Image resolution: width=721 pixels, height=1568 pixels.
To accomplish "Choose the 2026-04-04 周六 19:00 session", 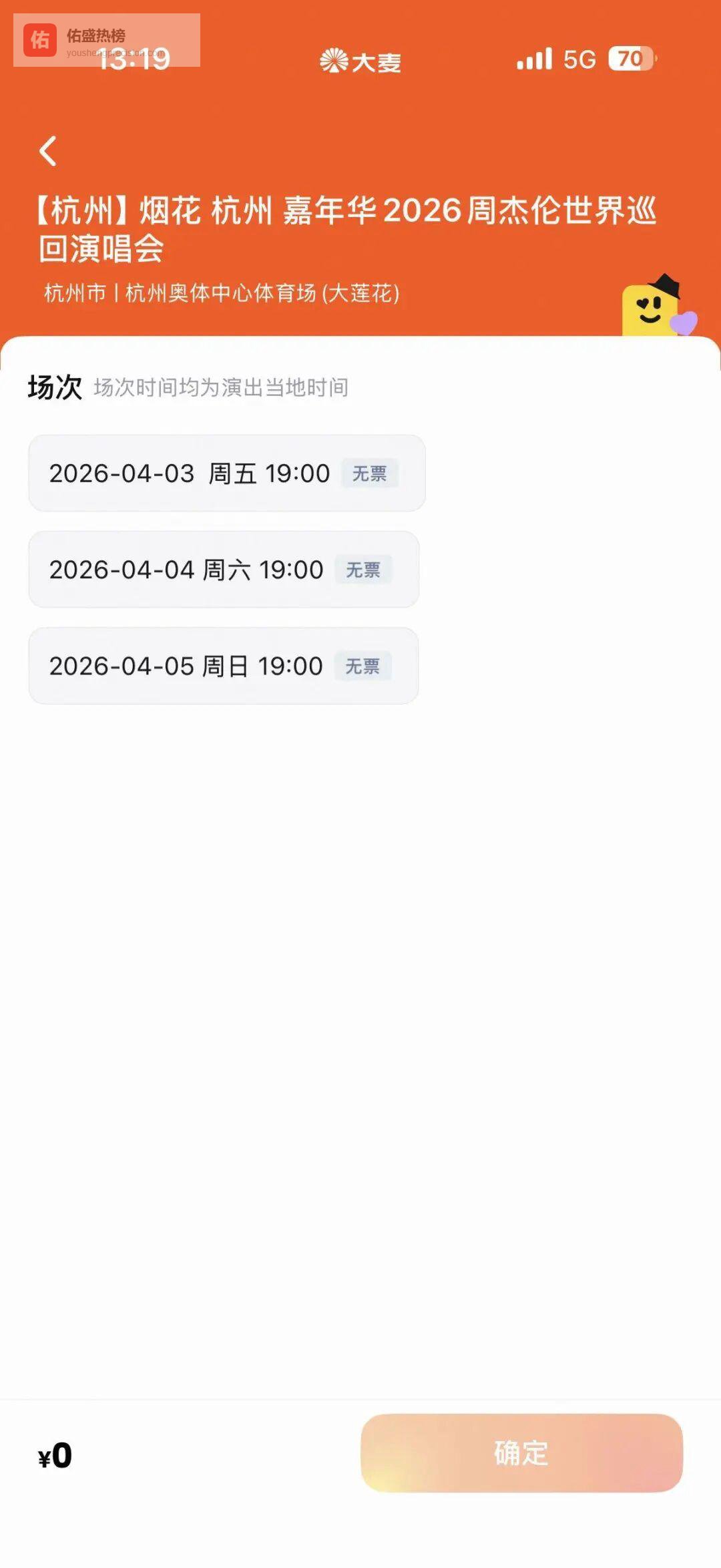I will click(x=224, y=570).
